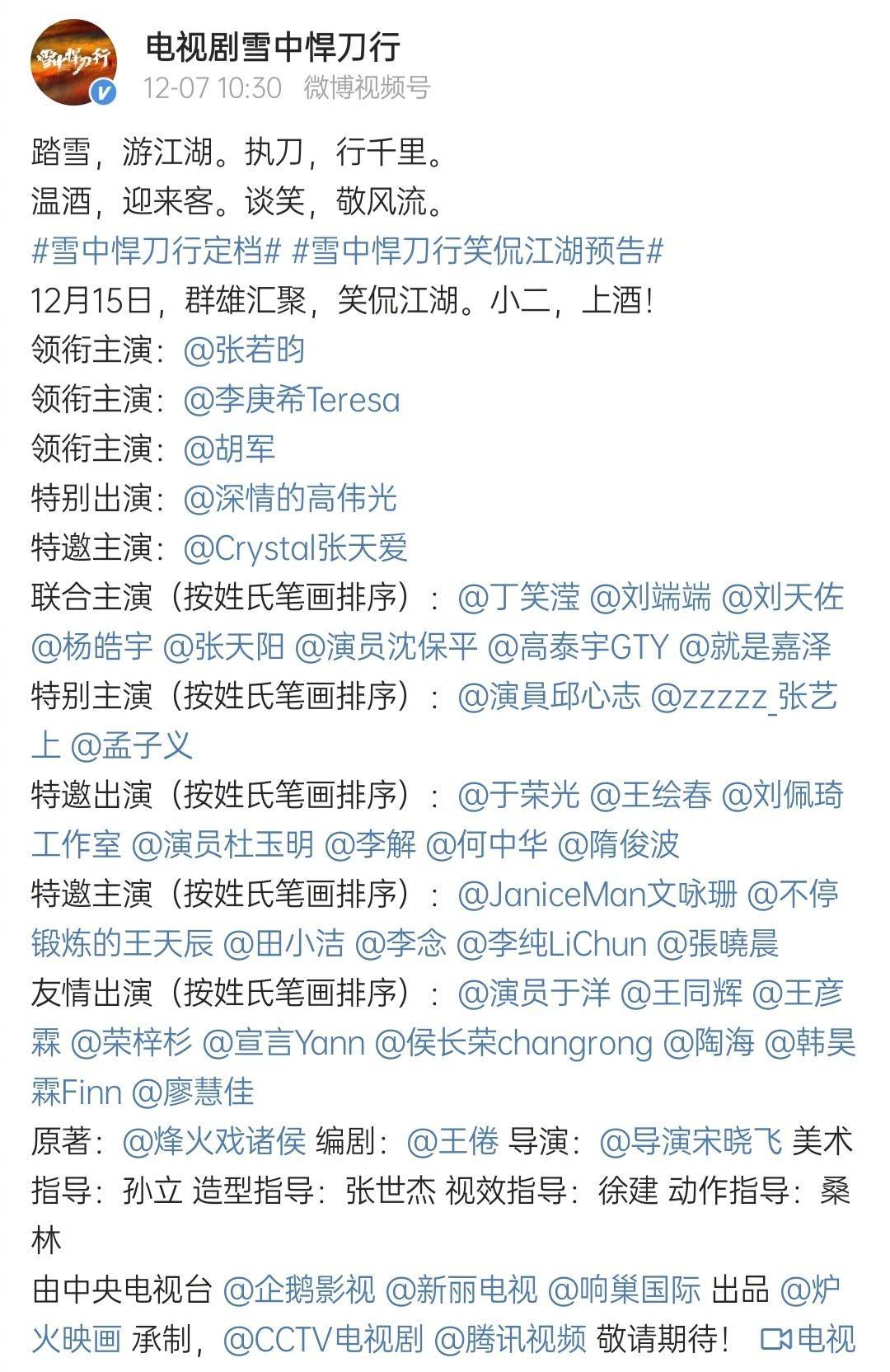Visit the @孟子义 mention

pos(132,746)
